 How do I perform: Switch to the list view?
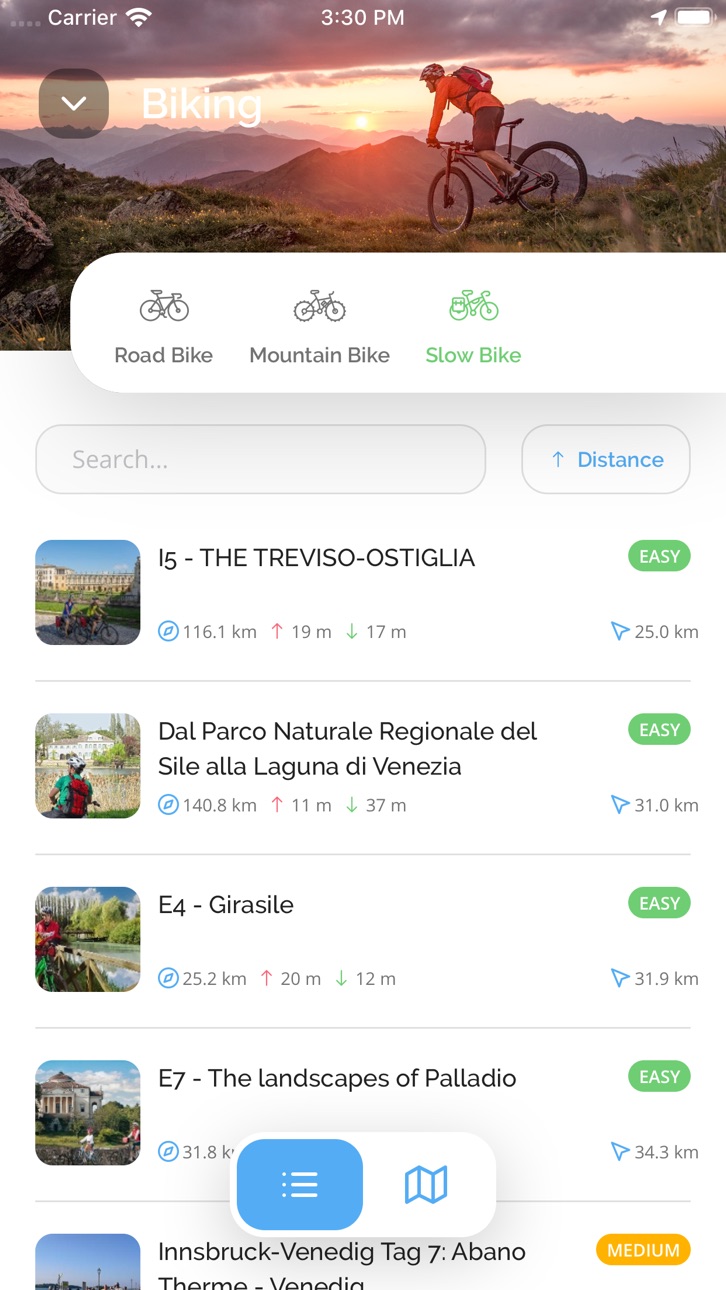pyautogui.click(x=300, y=1185)
